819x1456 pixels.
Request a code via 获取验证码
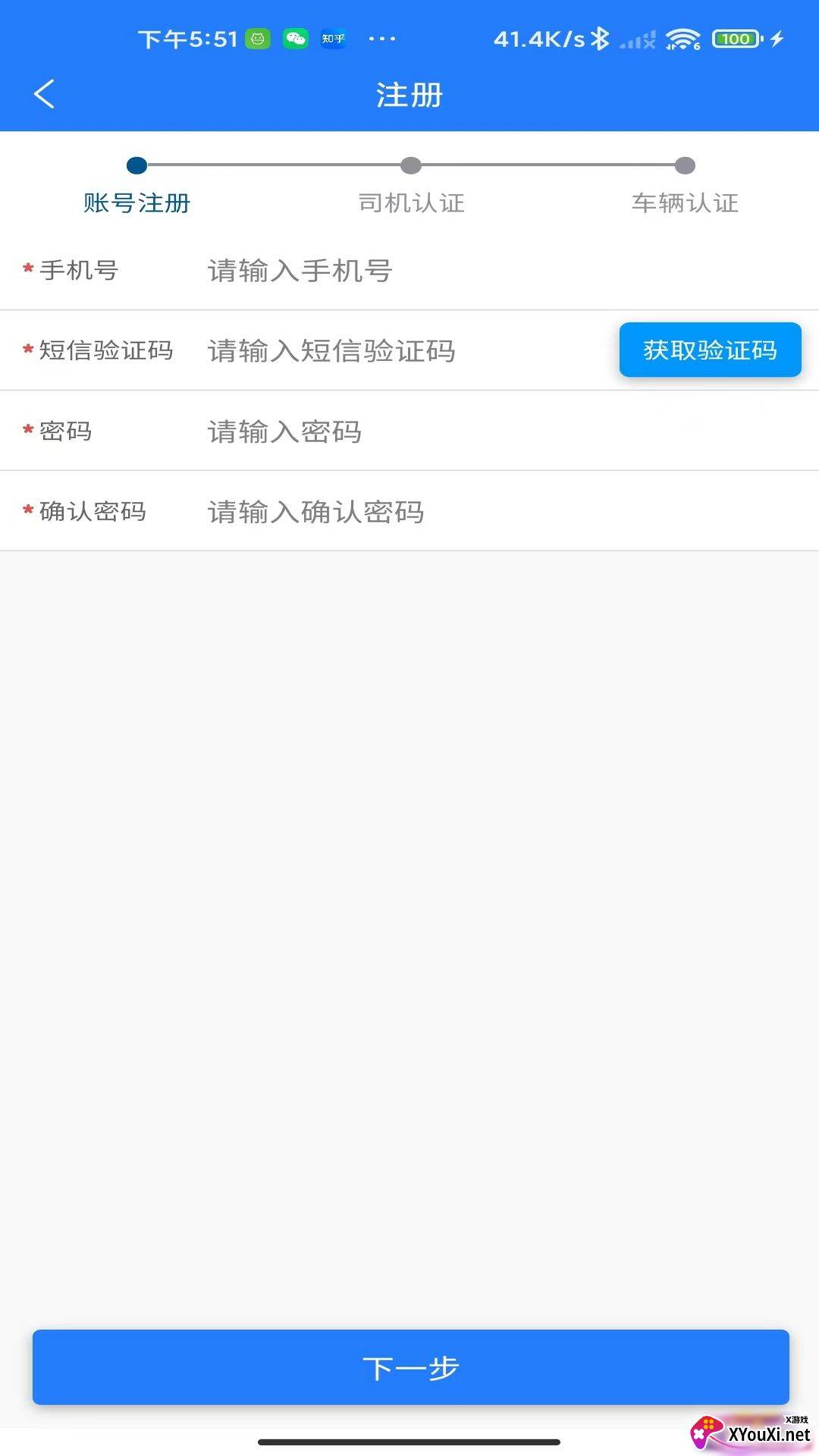point(710,350)
